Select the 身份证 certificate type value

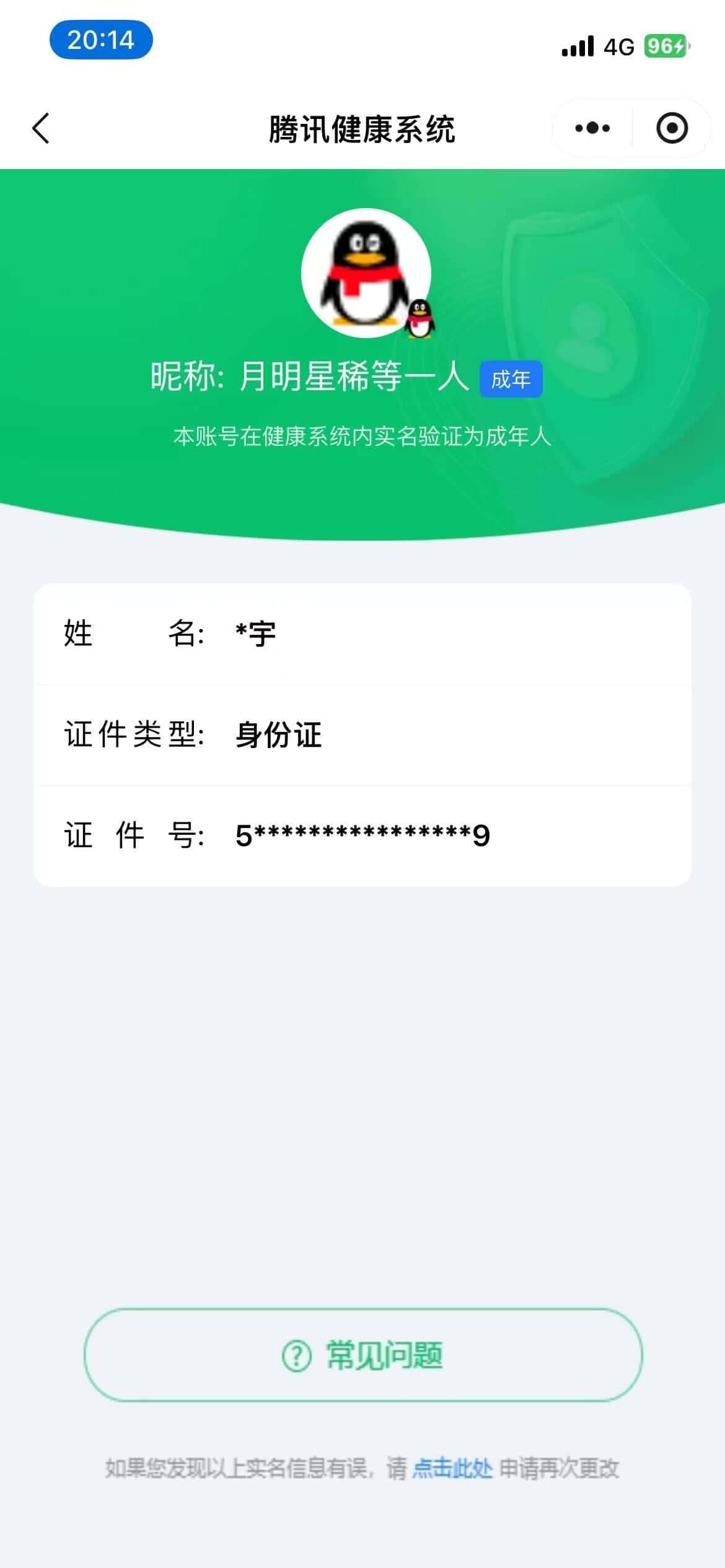278,737
